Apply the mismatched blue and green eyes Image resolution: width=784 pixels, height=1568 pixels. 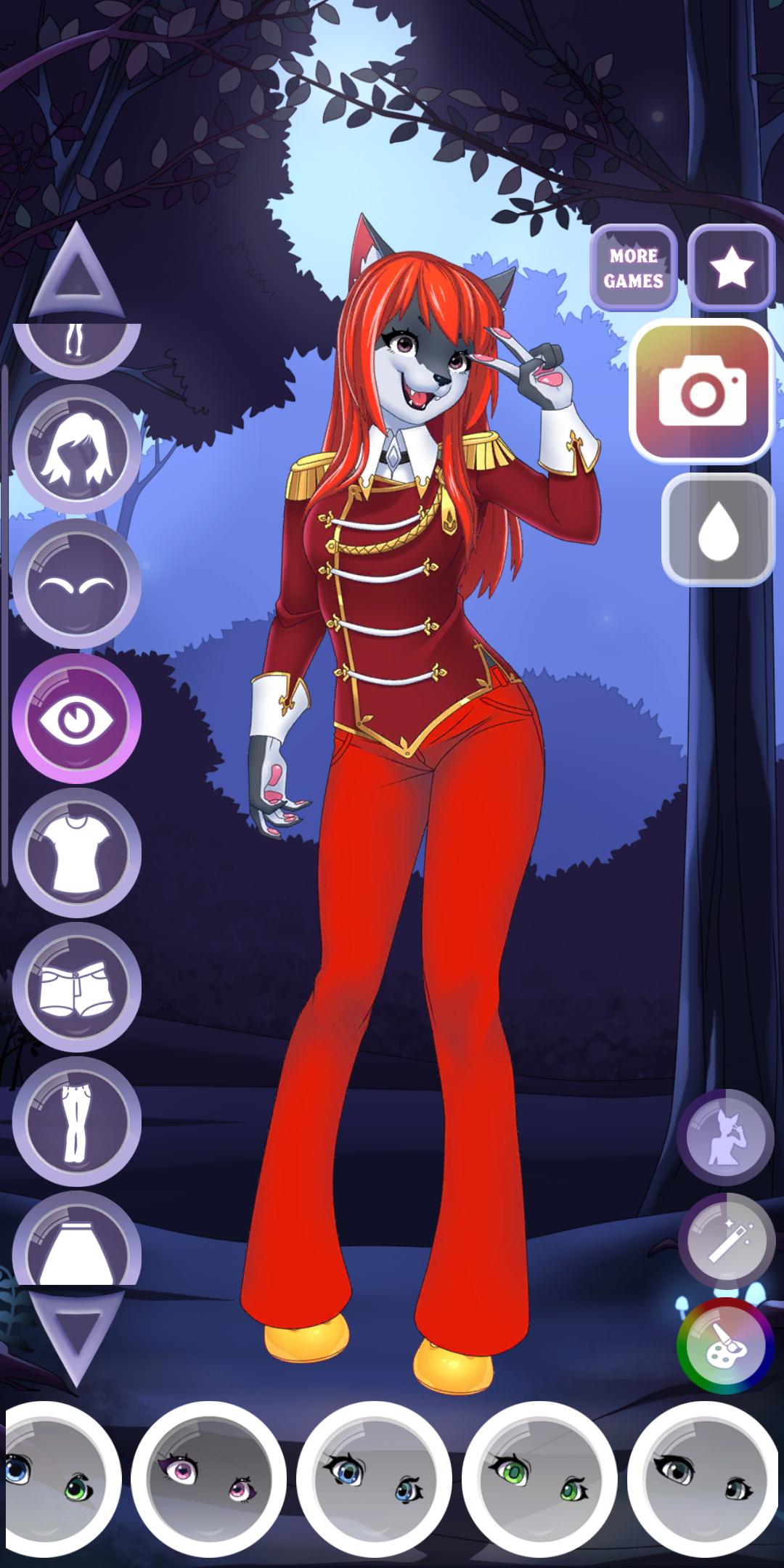pos(51,1479)
